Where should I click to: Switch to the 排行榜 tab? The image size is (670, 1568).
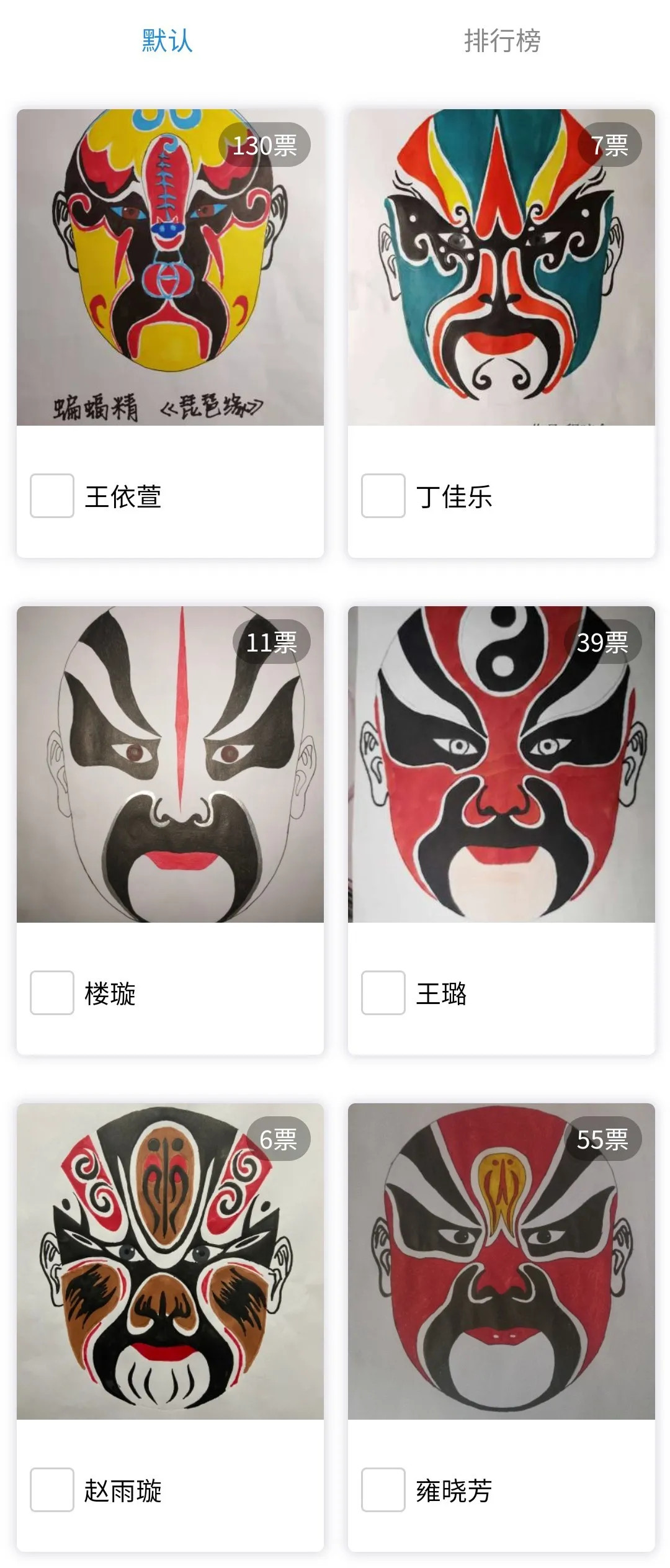coord(502,41)
